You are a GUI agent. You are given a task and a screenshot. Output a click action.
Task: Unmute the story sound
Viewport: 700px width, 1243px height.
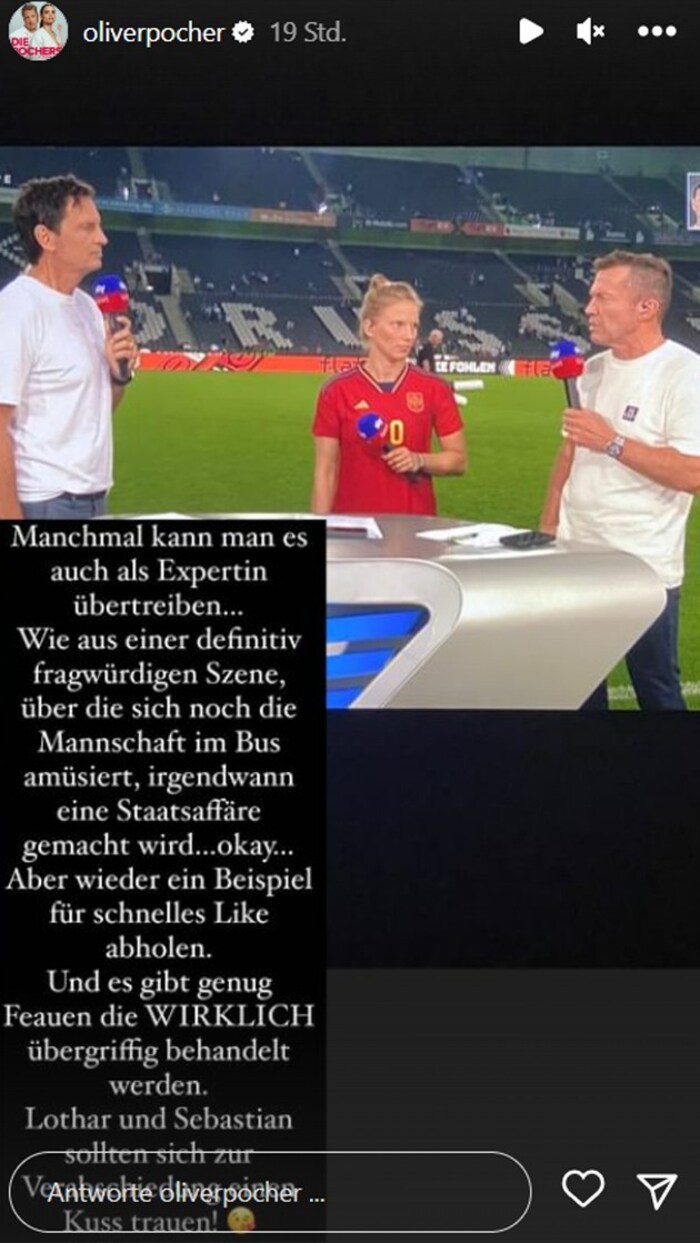[591, 32]
